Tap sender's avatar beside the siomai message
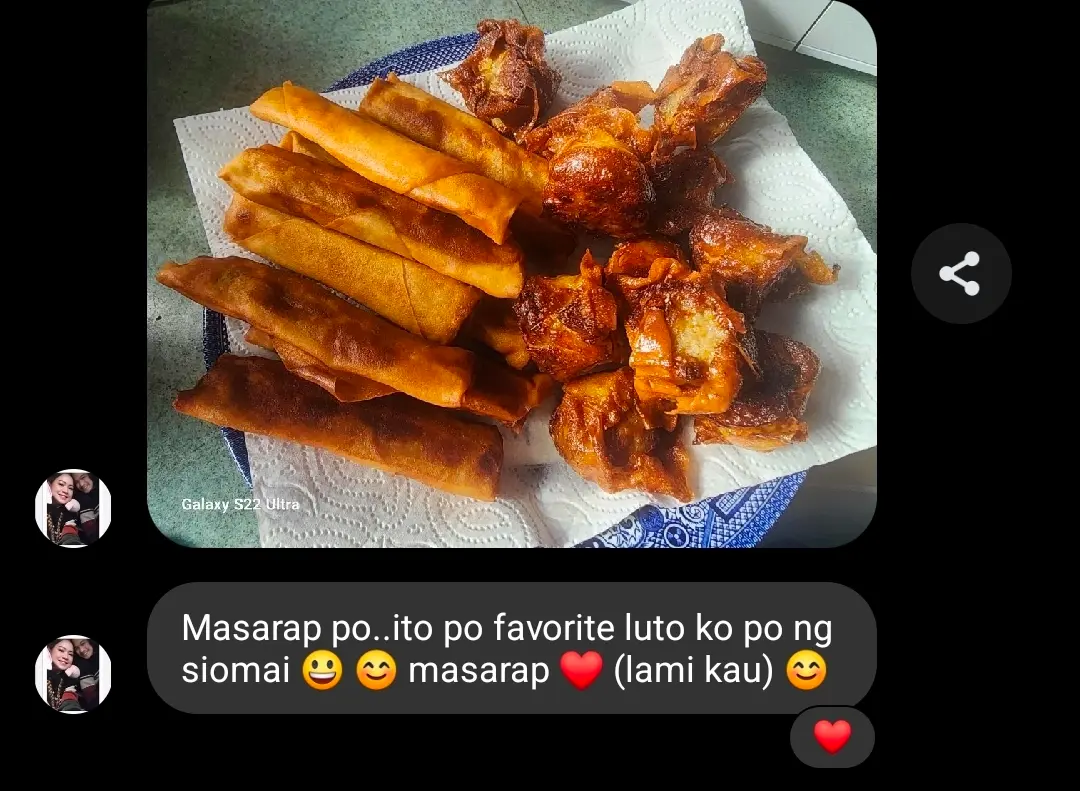This screenshot has height=791, width=1080. coord(73,674)
